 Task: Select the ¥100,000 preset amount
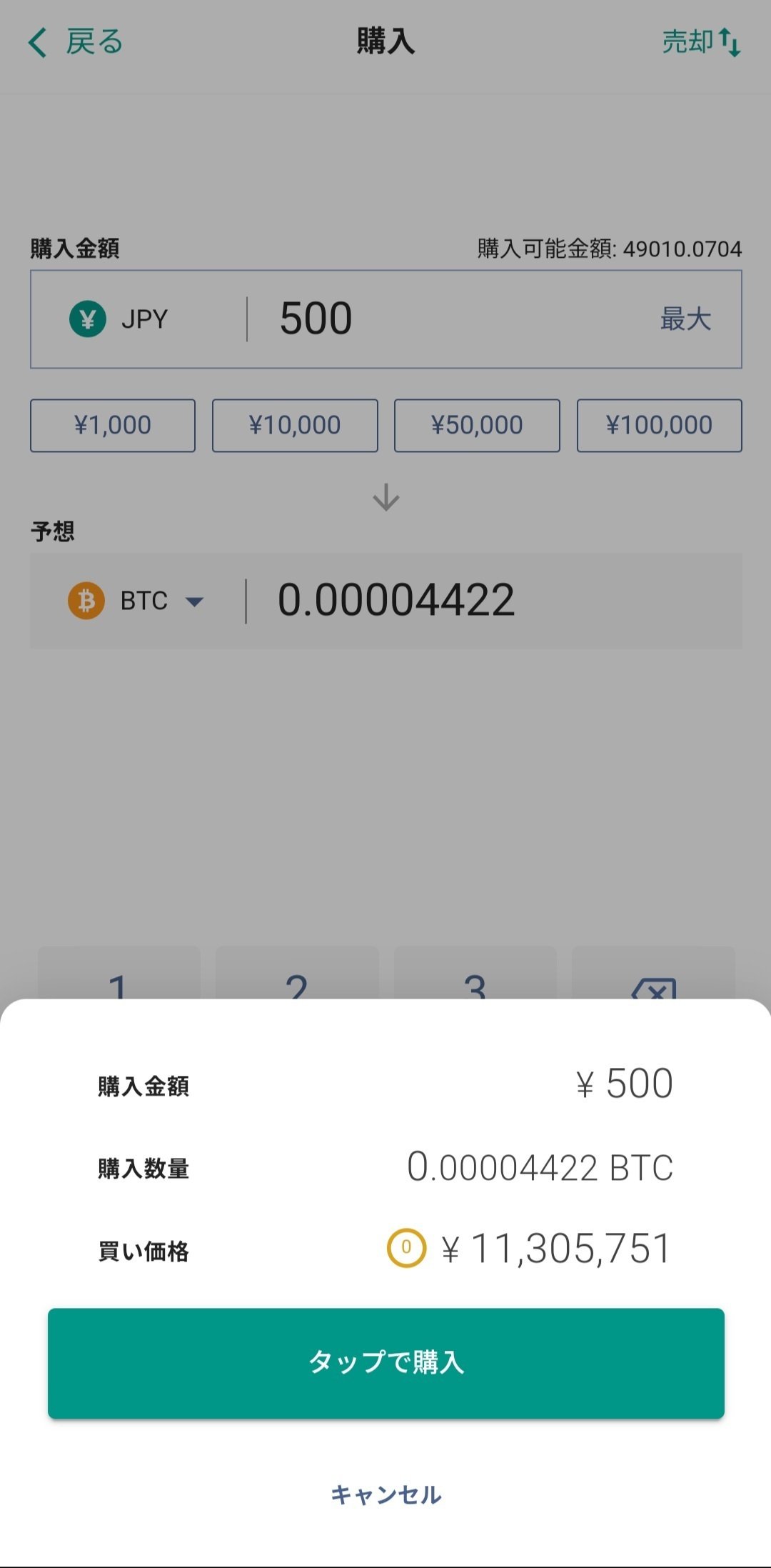pos(658,425)
